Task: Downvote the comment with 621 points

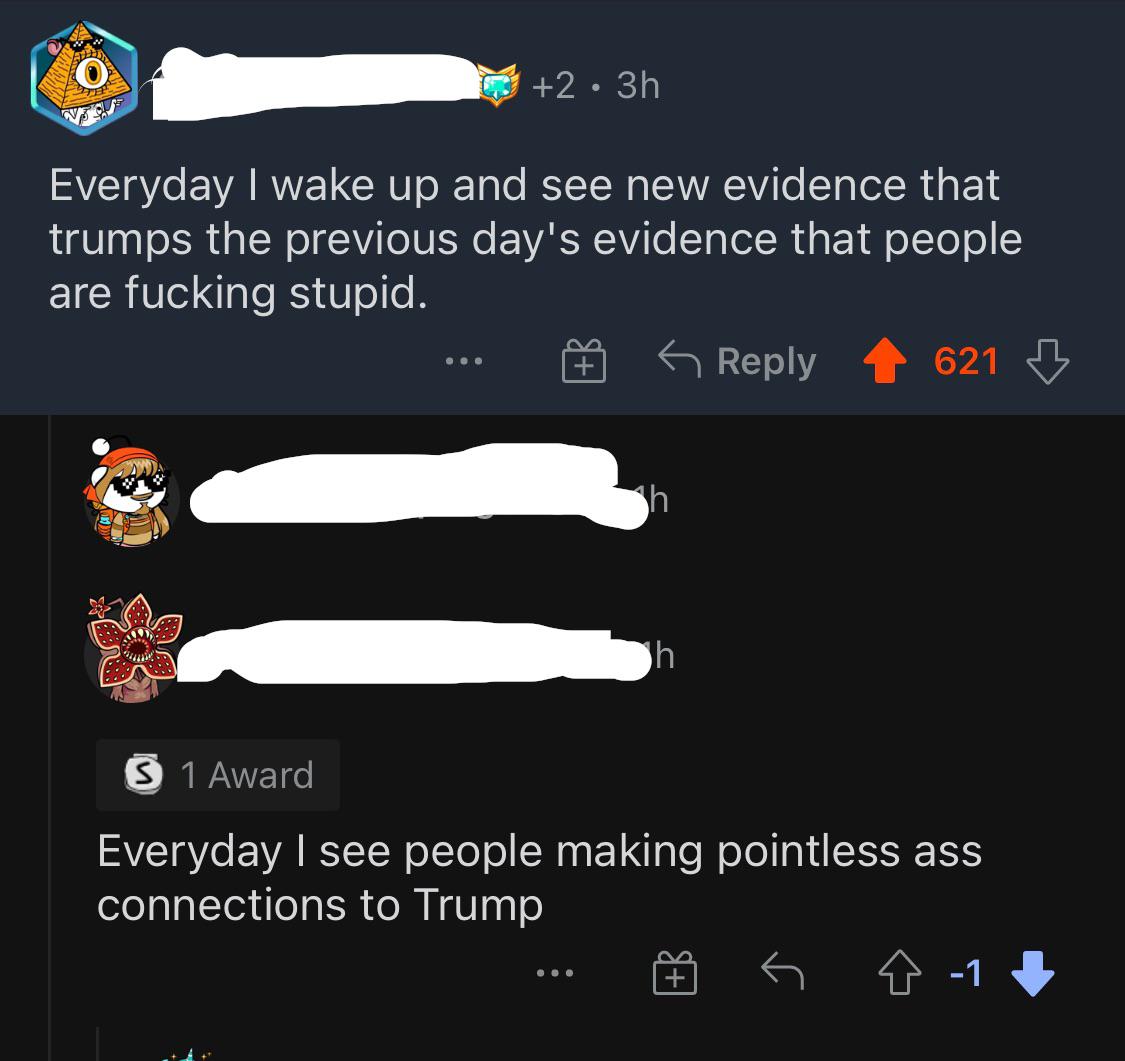Action: [x=1047, y=361]
